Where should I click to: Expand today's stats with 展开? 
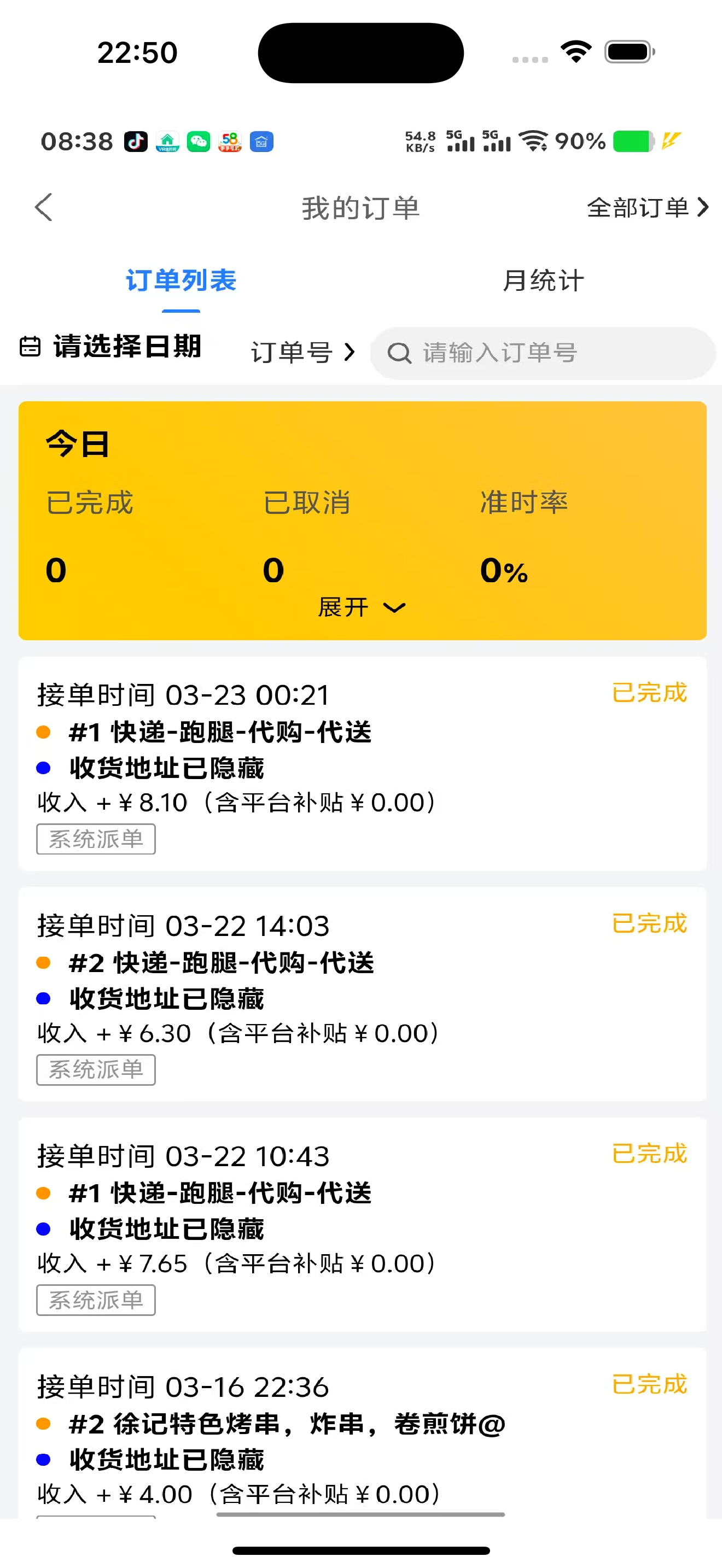tap(362, 607)
